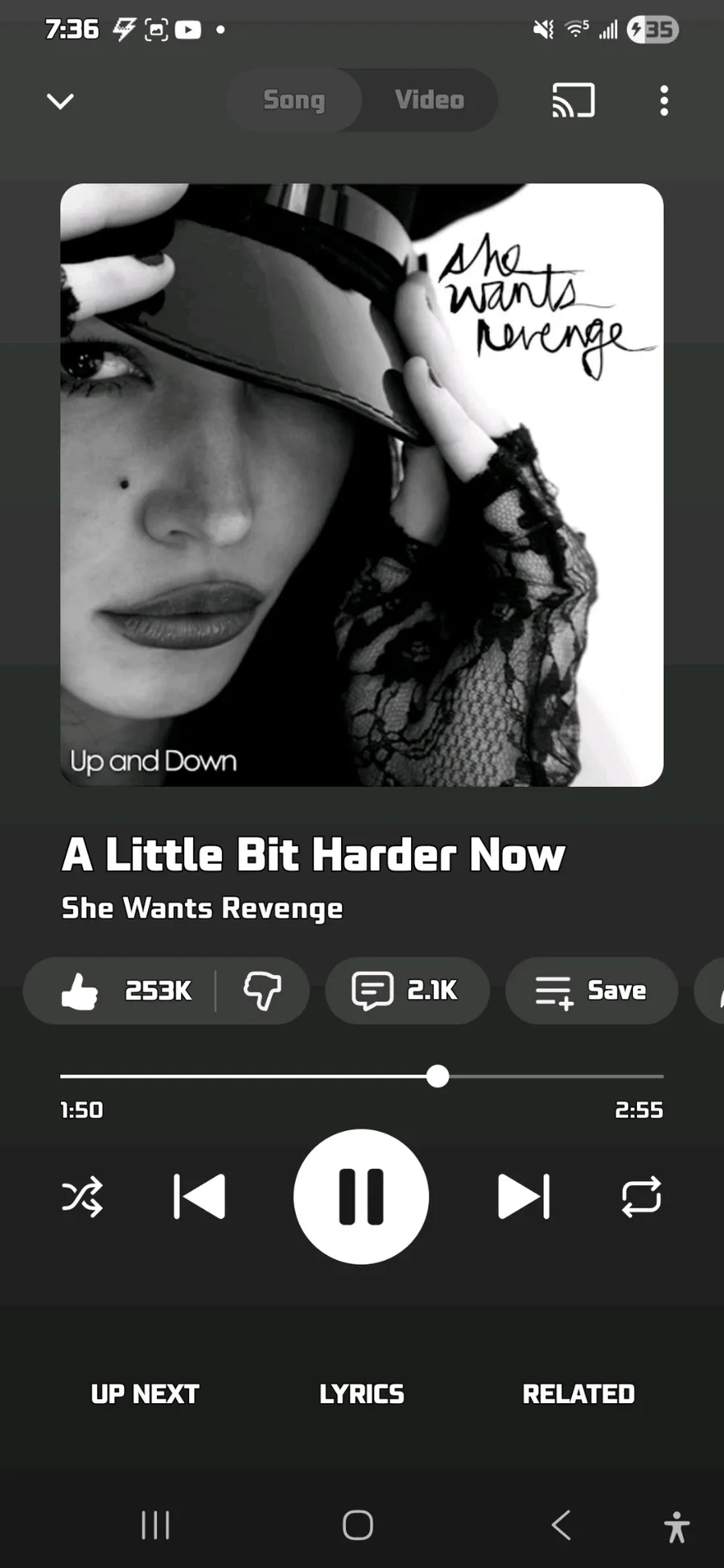The width and height of the screenshot is (724, 1568).
Task: Pause the current song
Action: point(361,1196)
